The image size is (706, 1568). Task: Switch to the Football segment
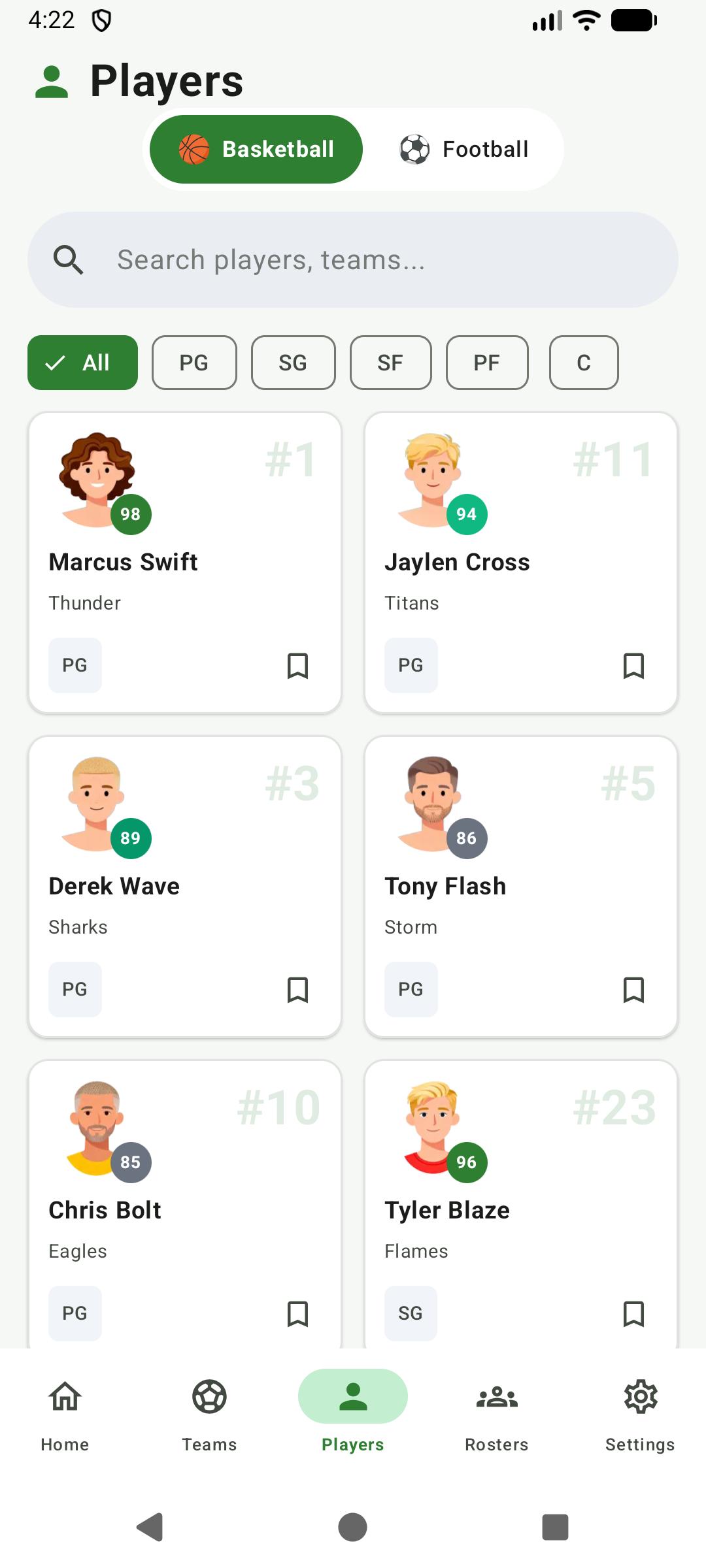[464, 150]
